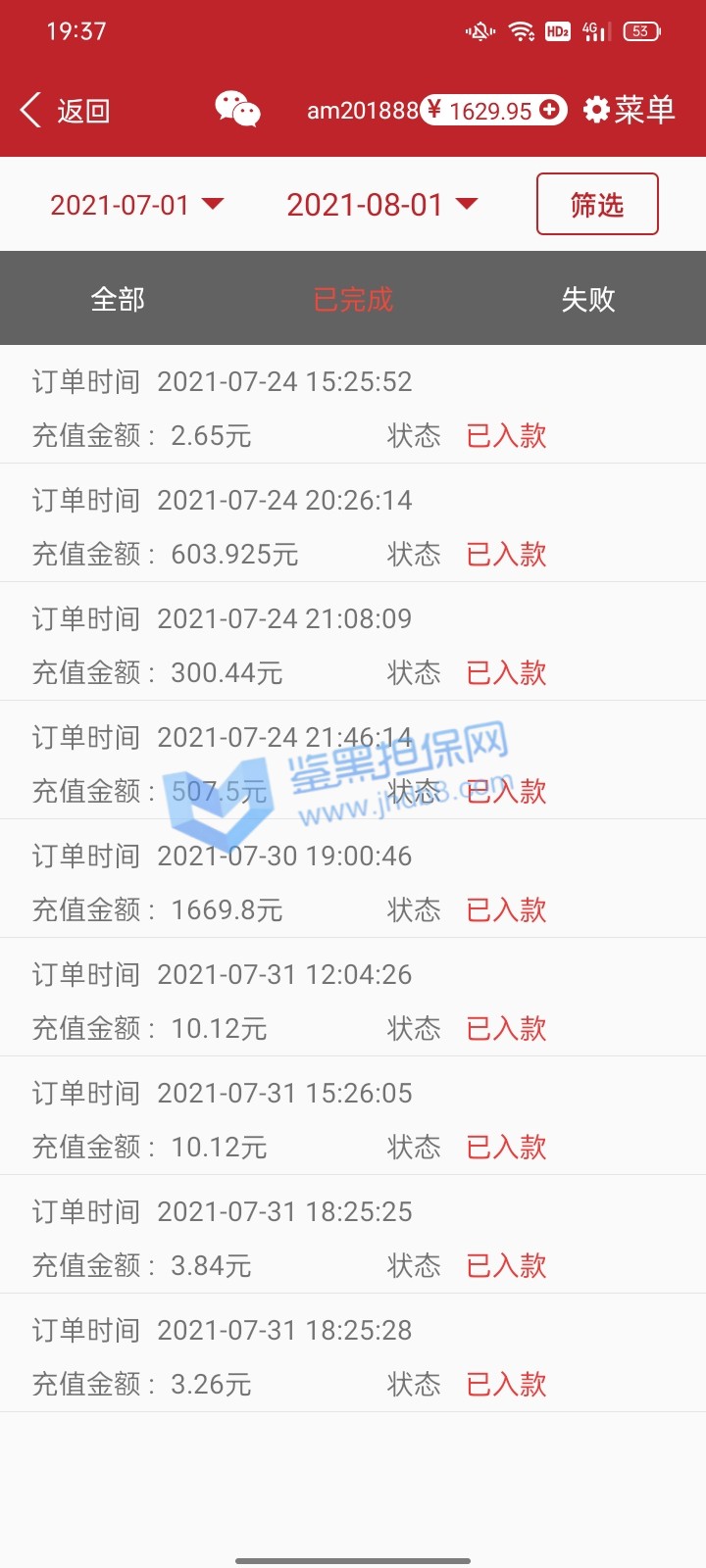
Task: Apply the date filter with 筛选
Action: [597, 204]
